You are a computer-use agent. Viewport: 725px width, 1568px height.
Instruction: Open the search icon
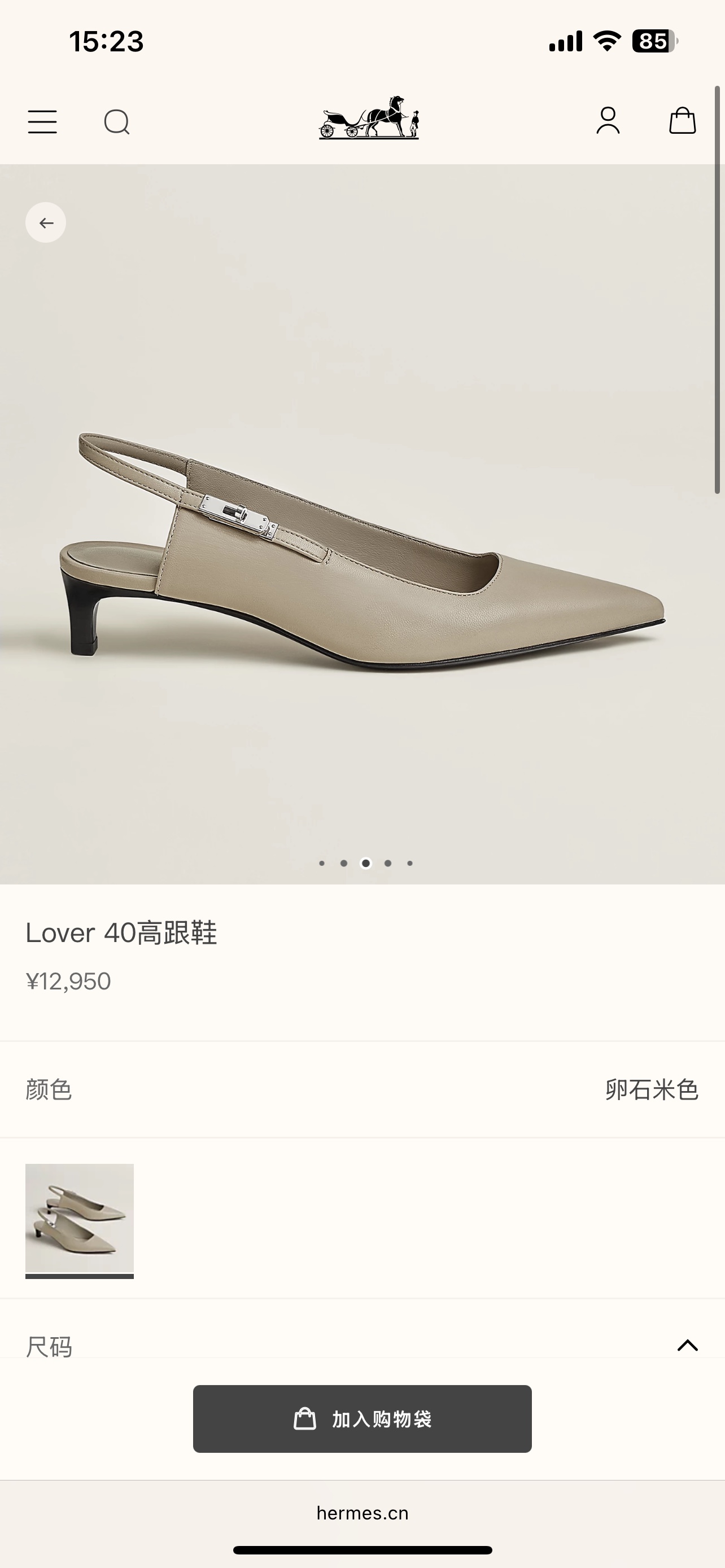[116, 122]
